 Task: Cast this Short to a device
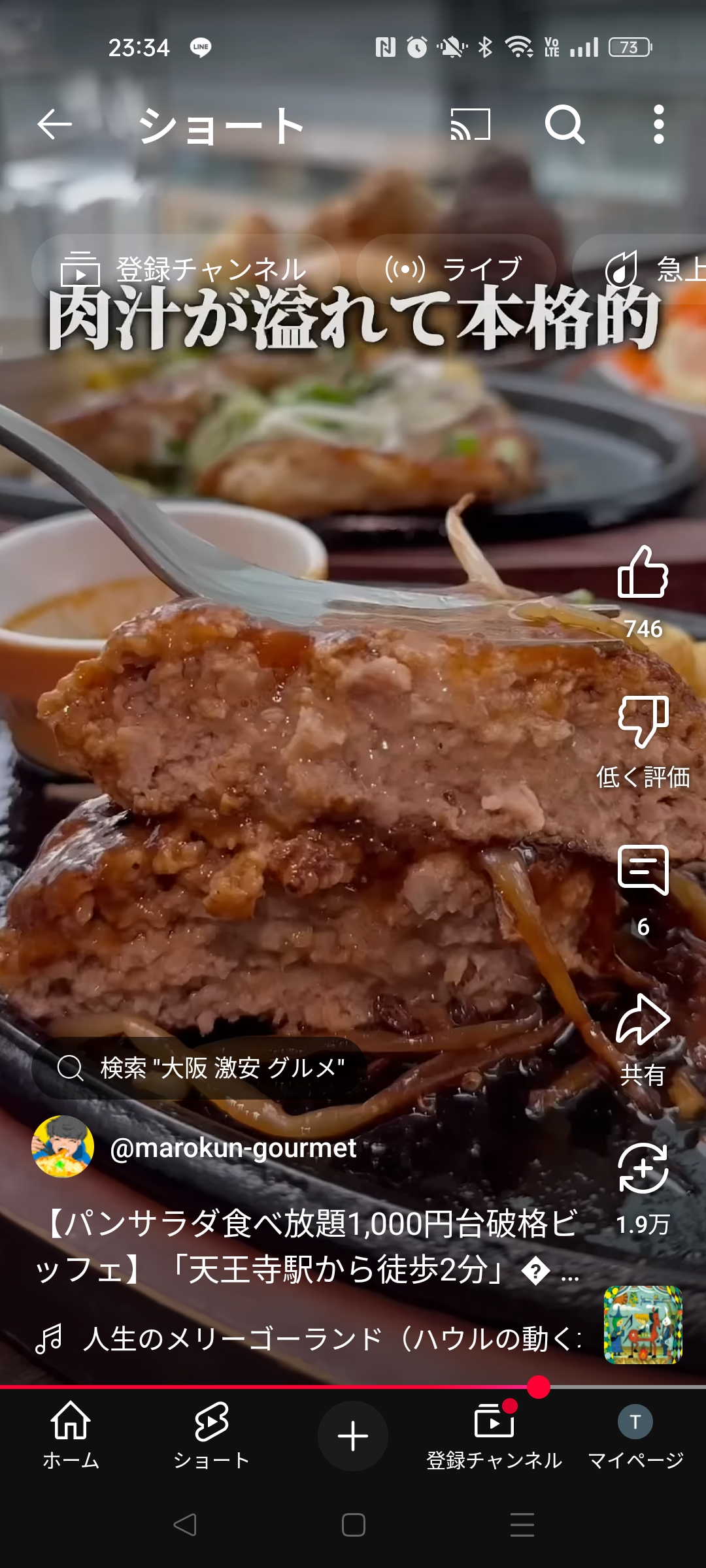(470, 124)
